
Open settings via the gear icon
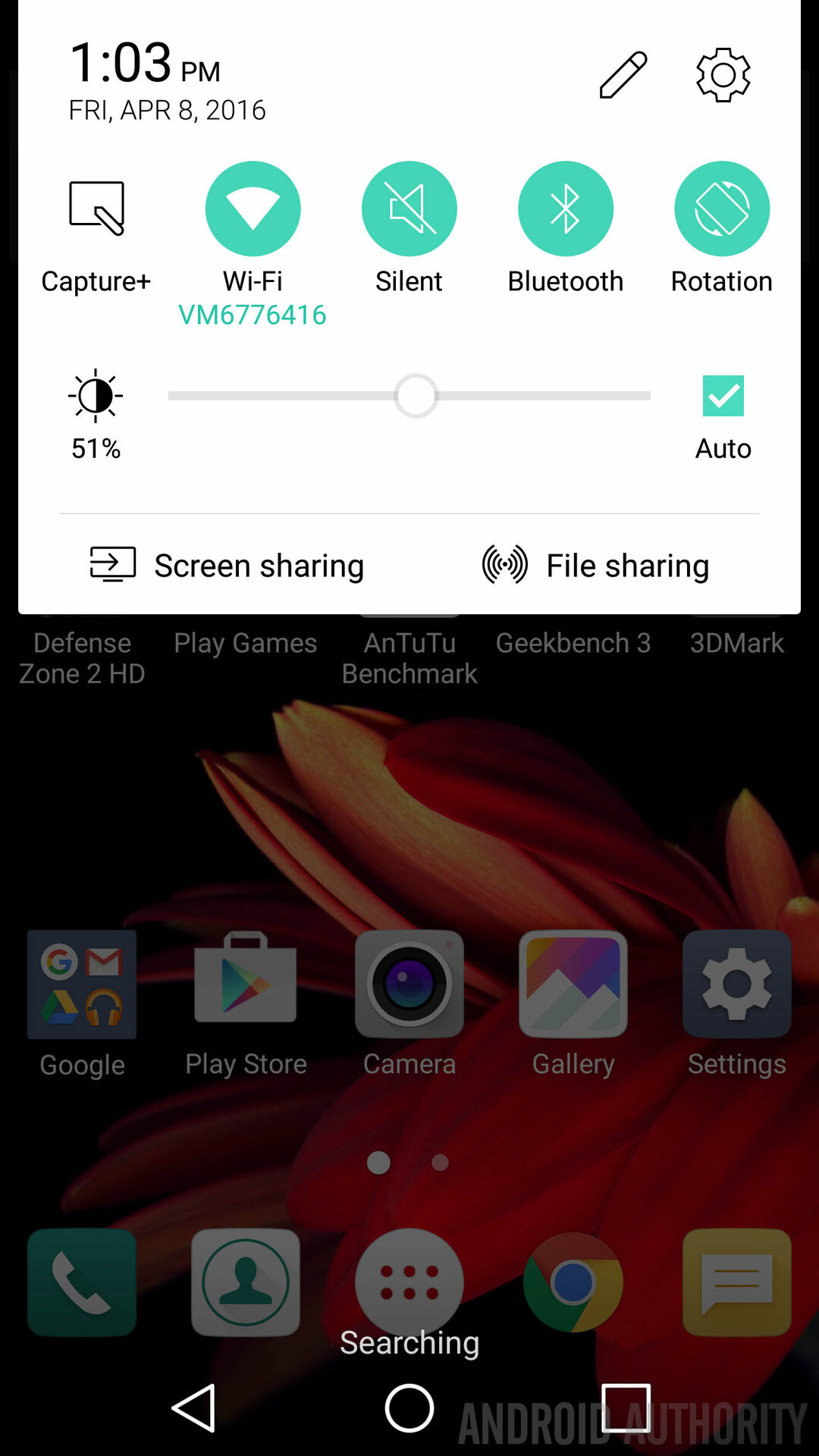point(723,74)
